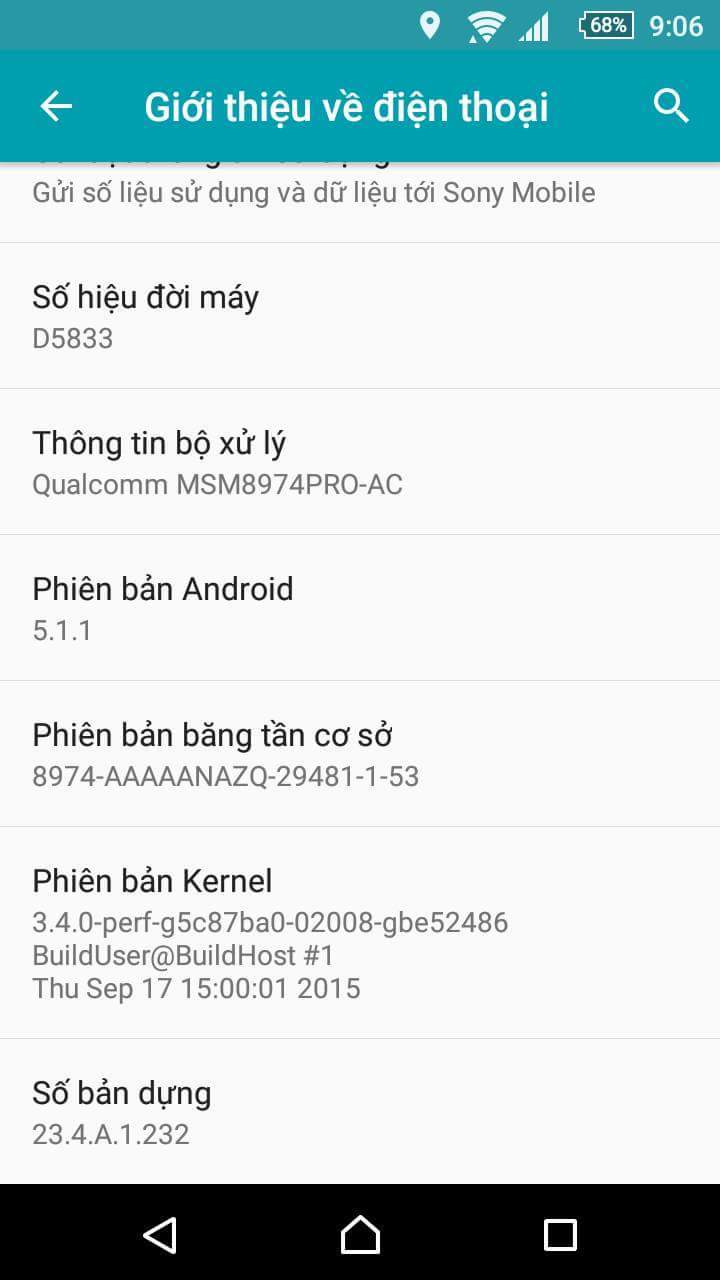Open Thông tin bộ xử lý entry

pyautogui.click(x=360, y=462)
